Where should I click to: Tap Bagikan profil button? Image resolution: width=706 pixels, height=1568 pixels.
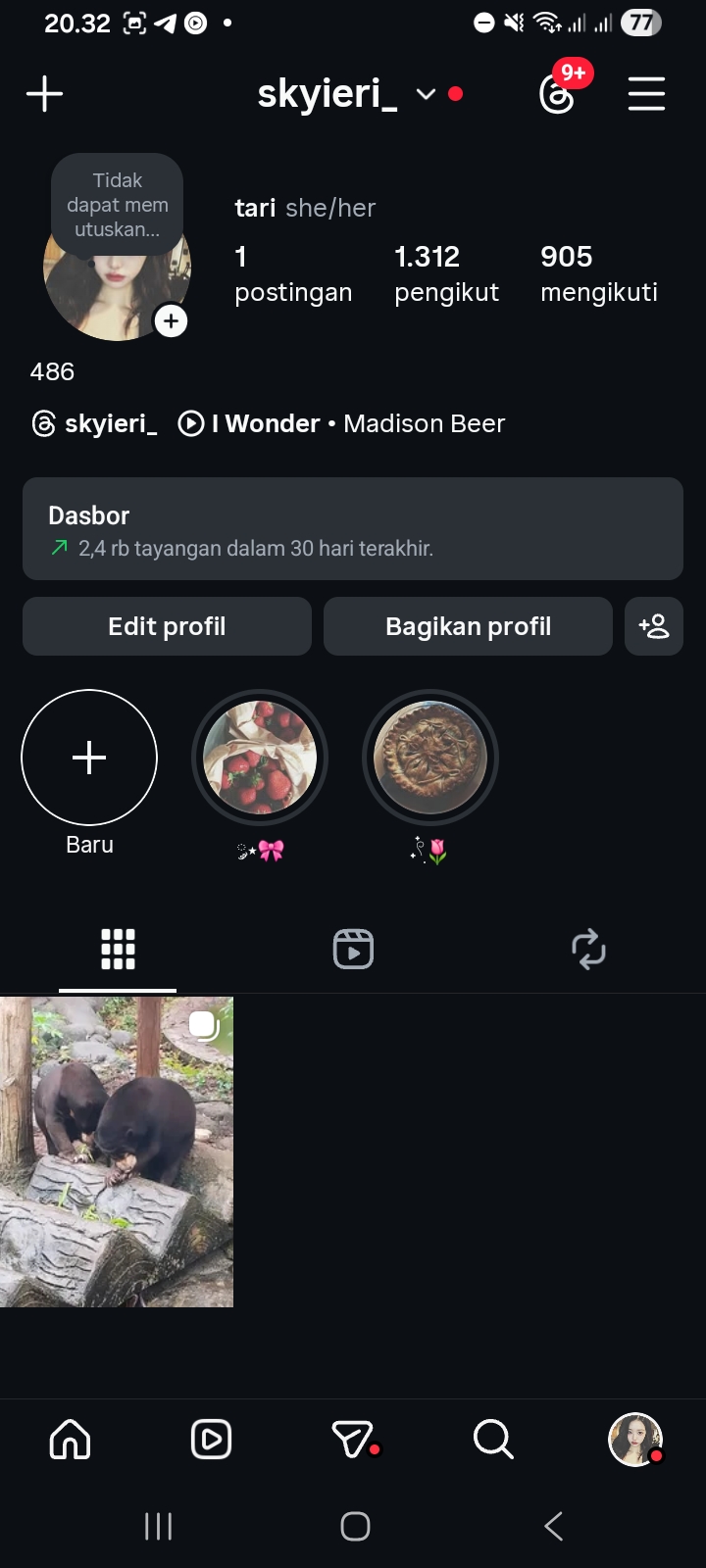pos(468,626)
